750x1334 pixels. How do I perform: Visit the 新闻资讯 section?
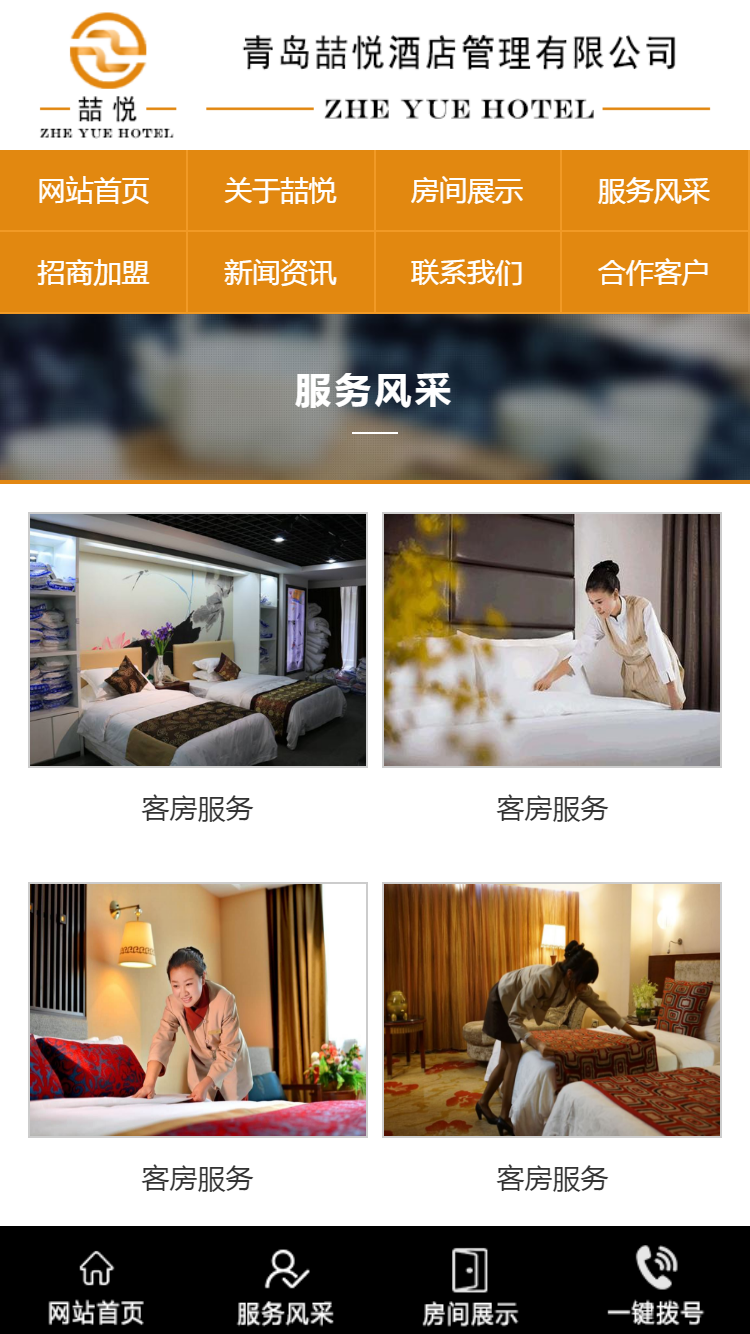281,272
